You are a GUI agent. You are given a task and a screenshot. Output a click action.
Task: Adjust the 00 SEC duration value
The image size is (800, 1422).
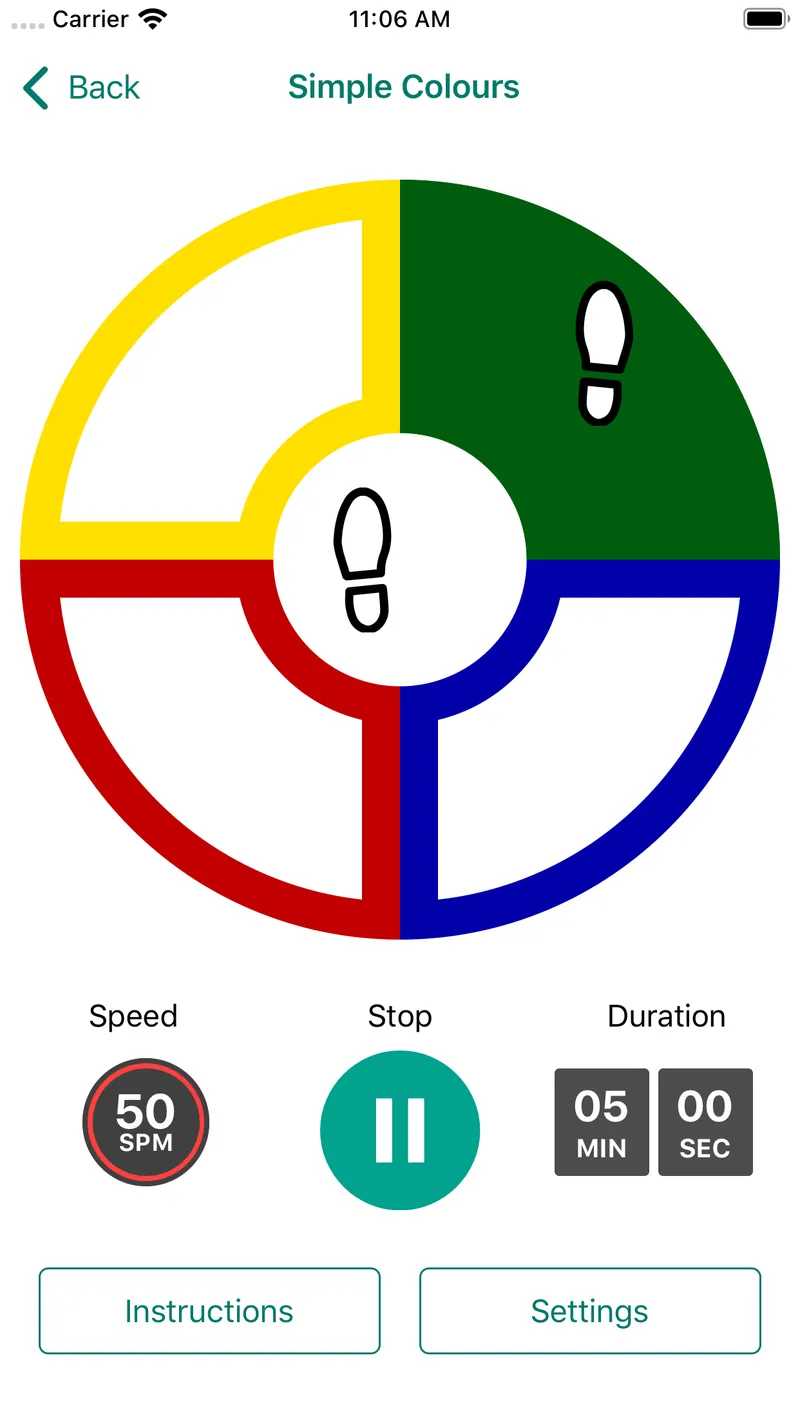705,1122
